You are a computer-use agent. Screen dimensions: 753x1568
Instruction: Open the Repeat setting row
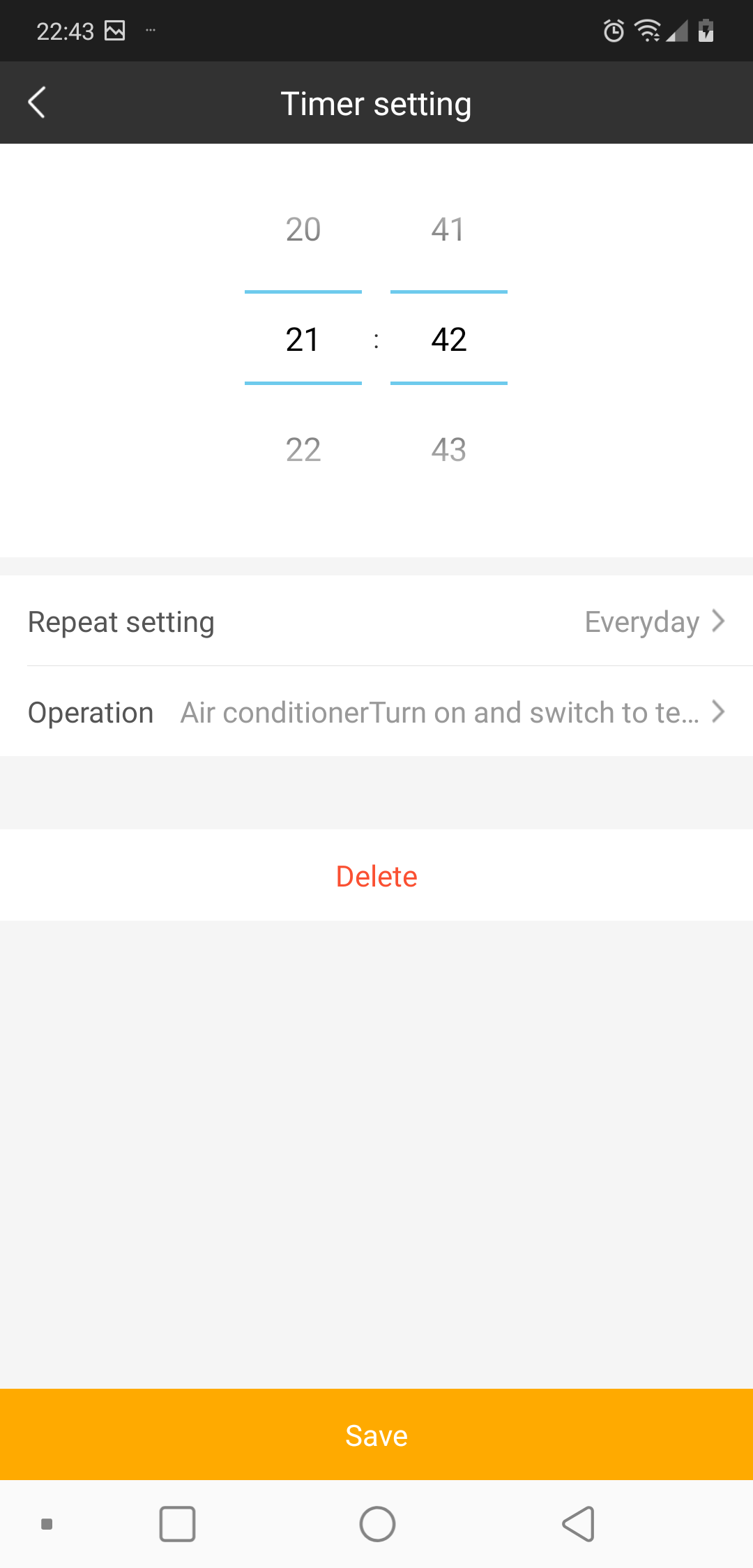tap(376, 621)
